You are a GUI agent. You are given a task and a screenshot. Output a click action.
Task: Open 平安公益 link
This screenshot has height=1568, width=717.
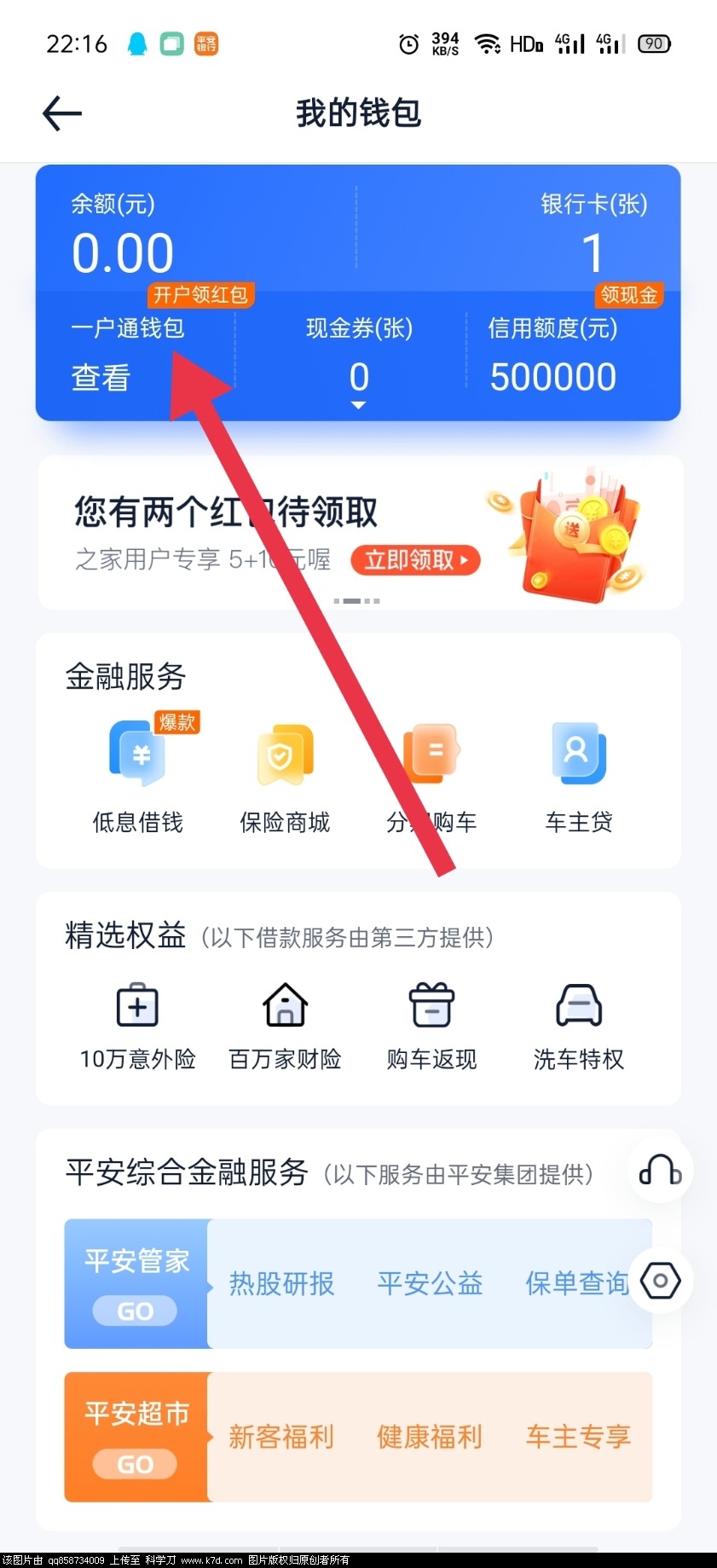click(430, 1283)
